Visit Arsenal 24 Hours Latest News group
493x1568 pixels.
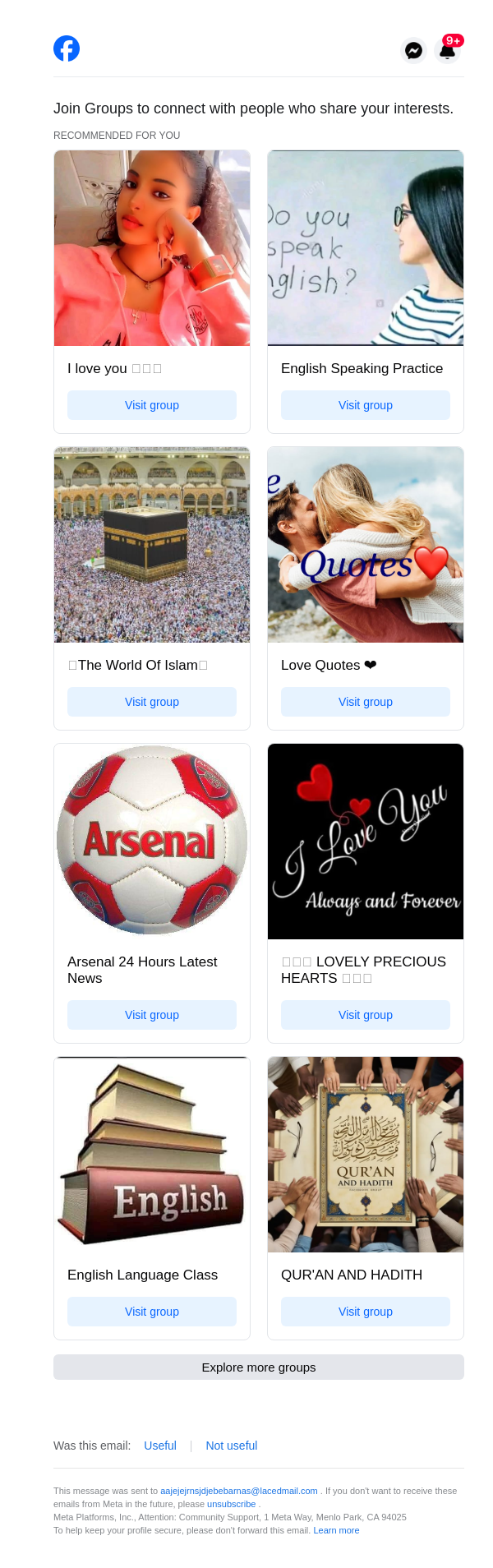click(152, 1015)
